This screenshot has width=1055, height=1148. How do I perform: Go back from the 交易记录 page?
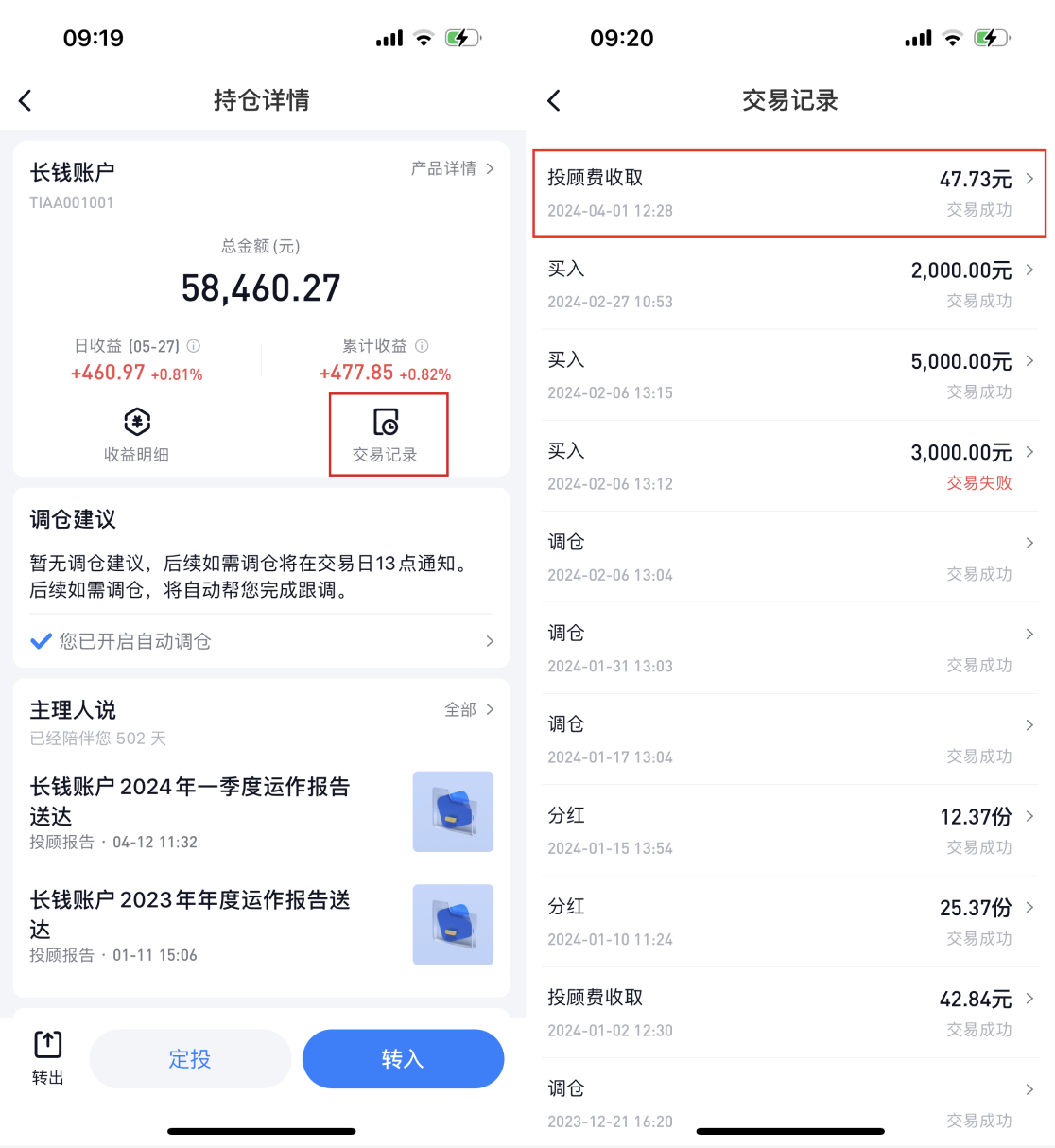[x=554, y=100]
